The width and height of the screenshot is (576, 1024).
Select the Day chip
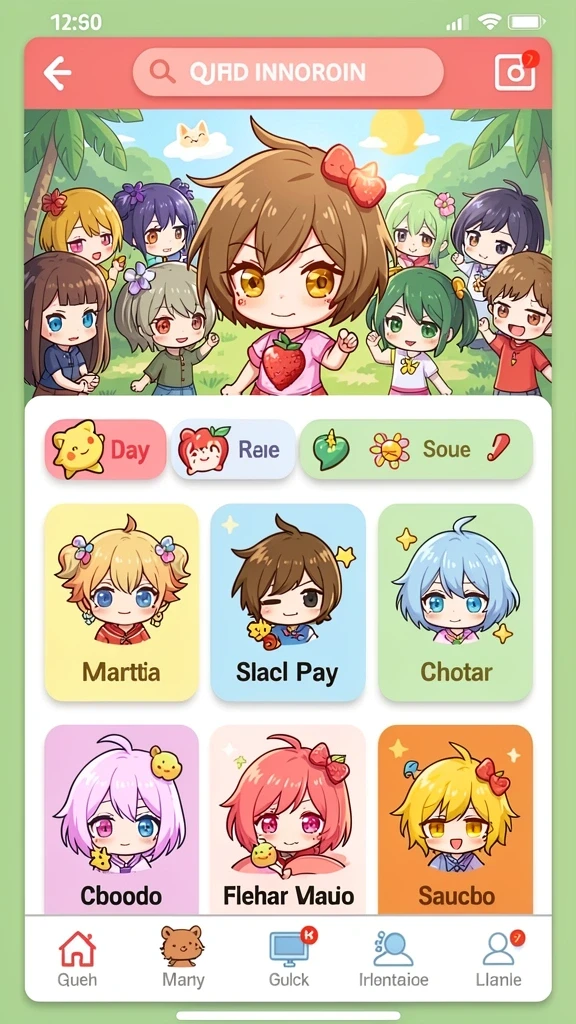click(105, 449)
